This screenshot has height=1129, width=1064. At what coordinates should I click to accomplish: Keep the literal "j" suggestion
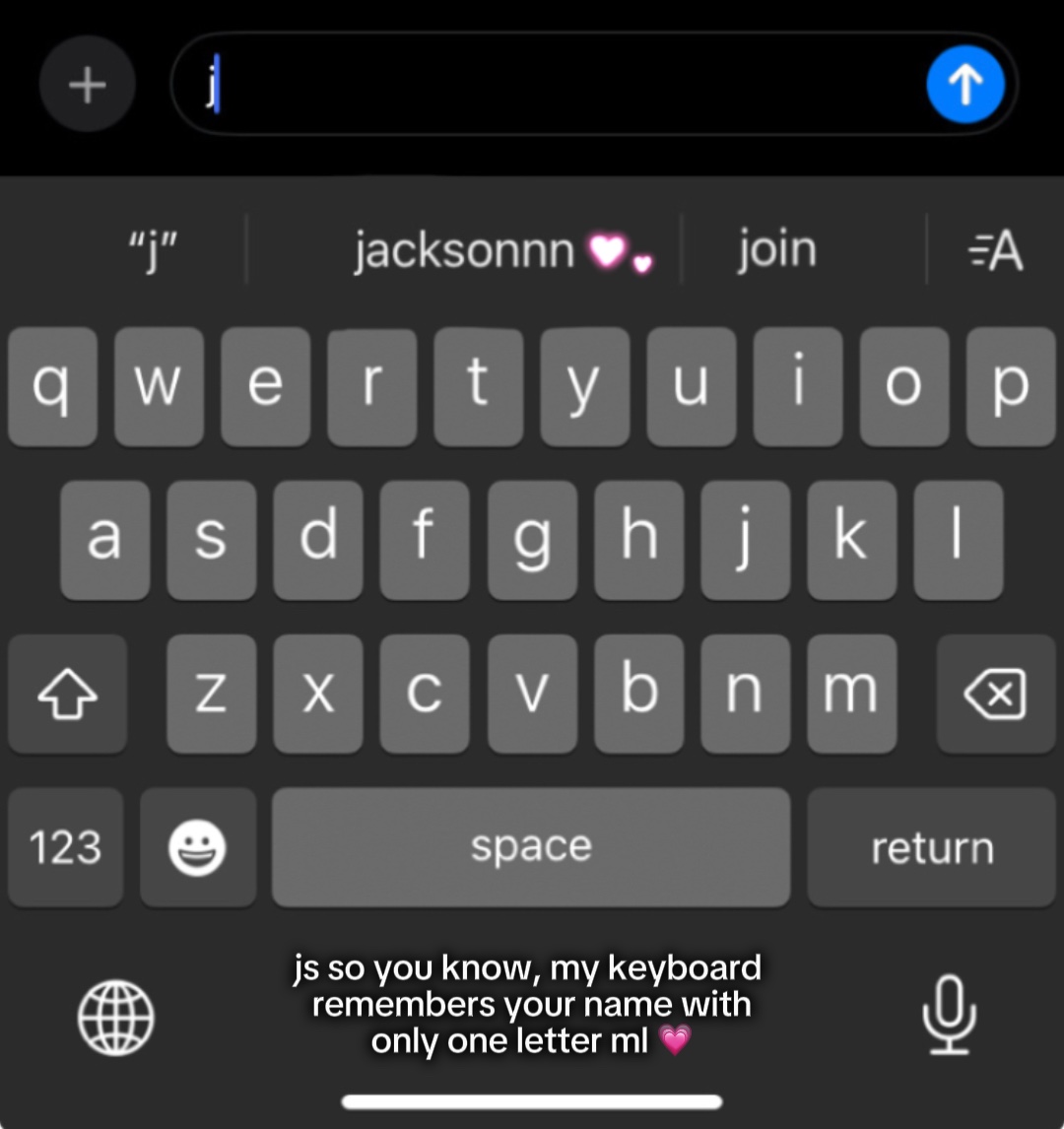[x=151, y=250]
